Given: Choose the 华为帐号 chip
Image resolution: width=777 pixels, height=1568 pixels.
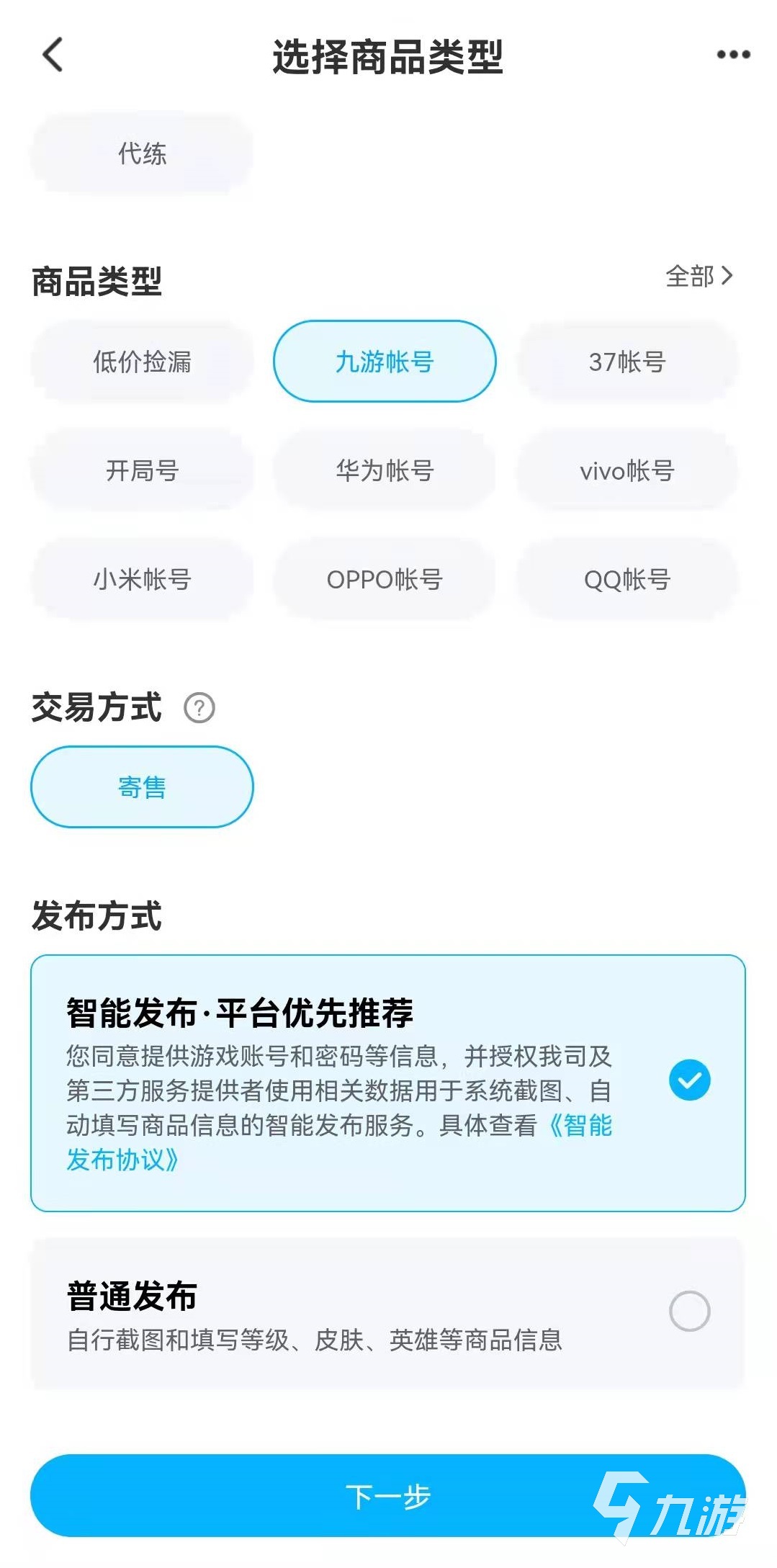Looking at the screenshot, I should pos(385,470).
